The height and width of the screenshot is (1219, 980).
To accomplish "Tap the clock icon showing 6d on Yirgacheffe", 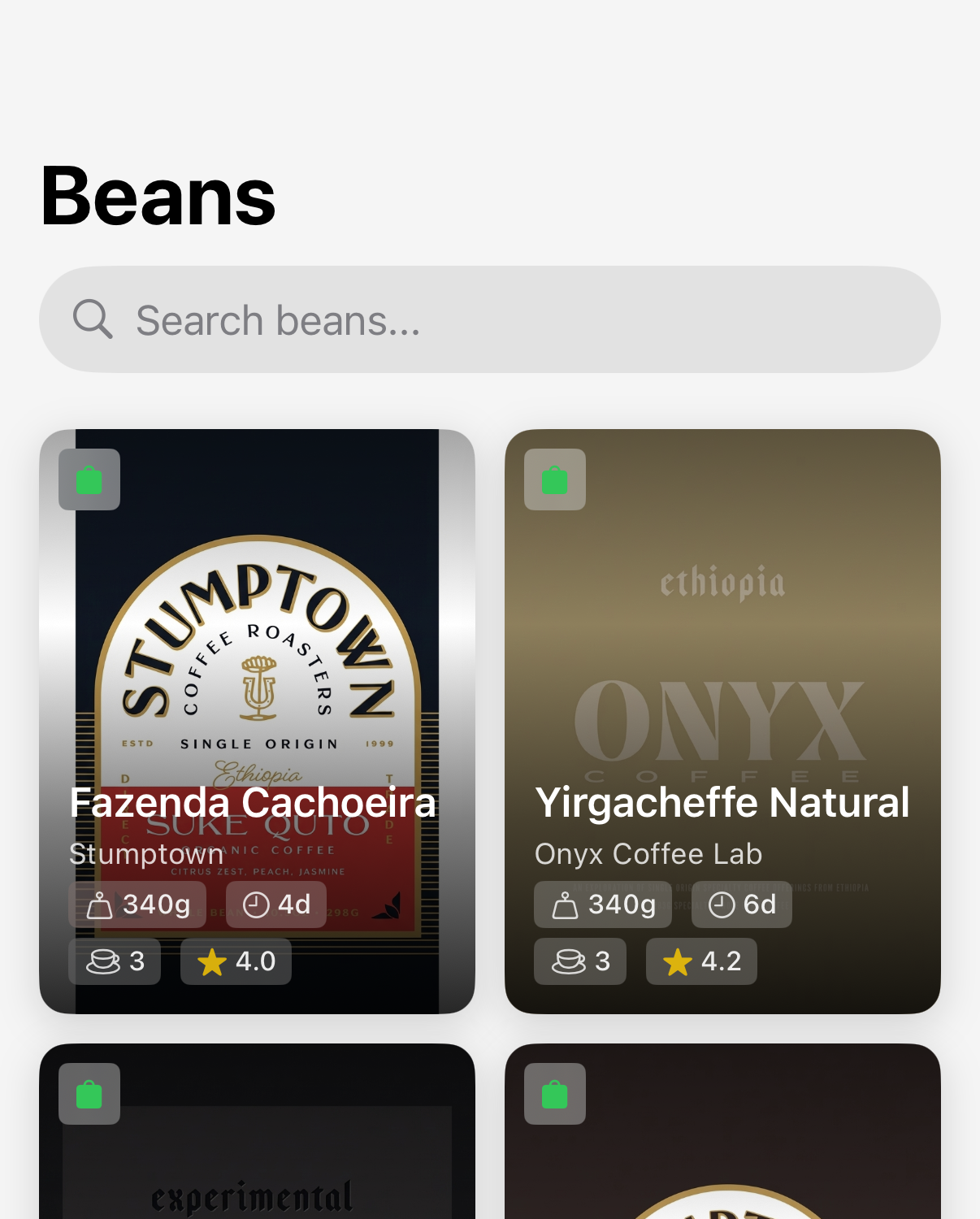I will (x=721, y=904).
